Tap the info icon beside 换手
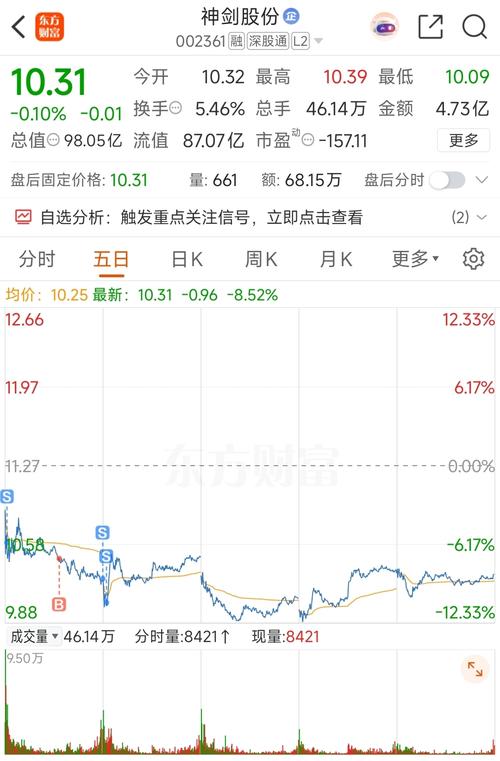This screenshot has width=500, height=761. 176,107
